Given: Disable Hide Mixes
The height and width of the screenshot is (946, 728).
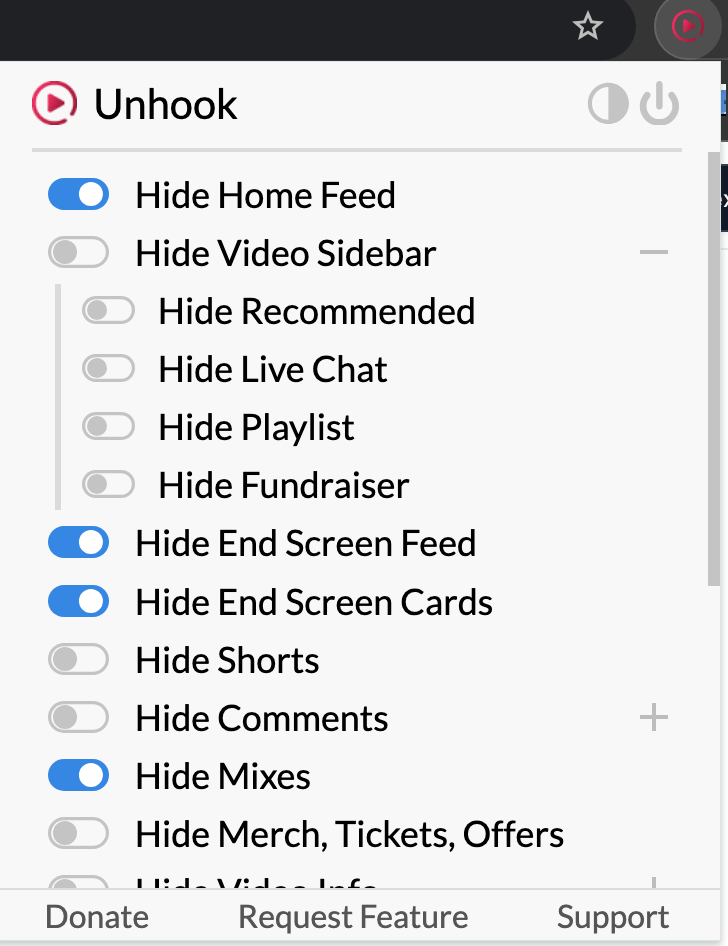Looking at the screenshot, I should coord(78,776).
